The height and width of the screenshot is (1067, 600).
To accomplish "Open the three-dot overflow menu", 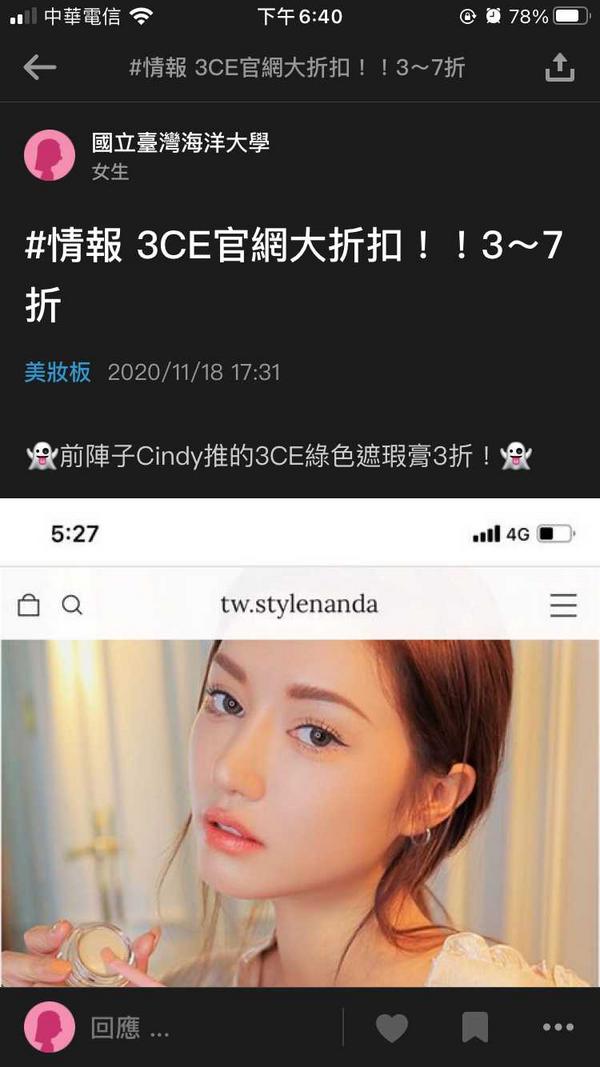I will pyautogui.click(x=557, y=1028).
